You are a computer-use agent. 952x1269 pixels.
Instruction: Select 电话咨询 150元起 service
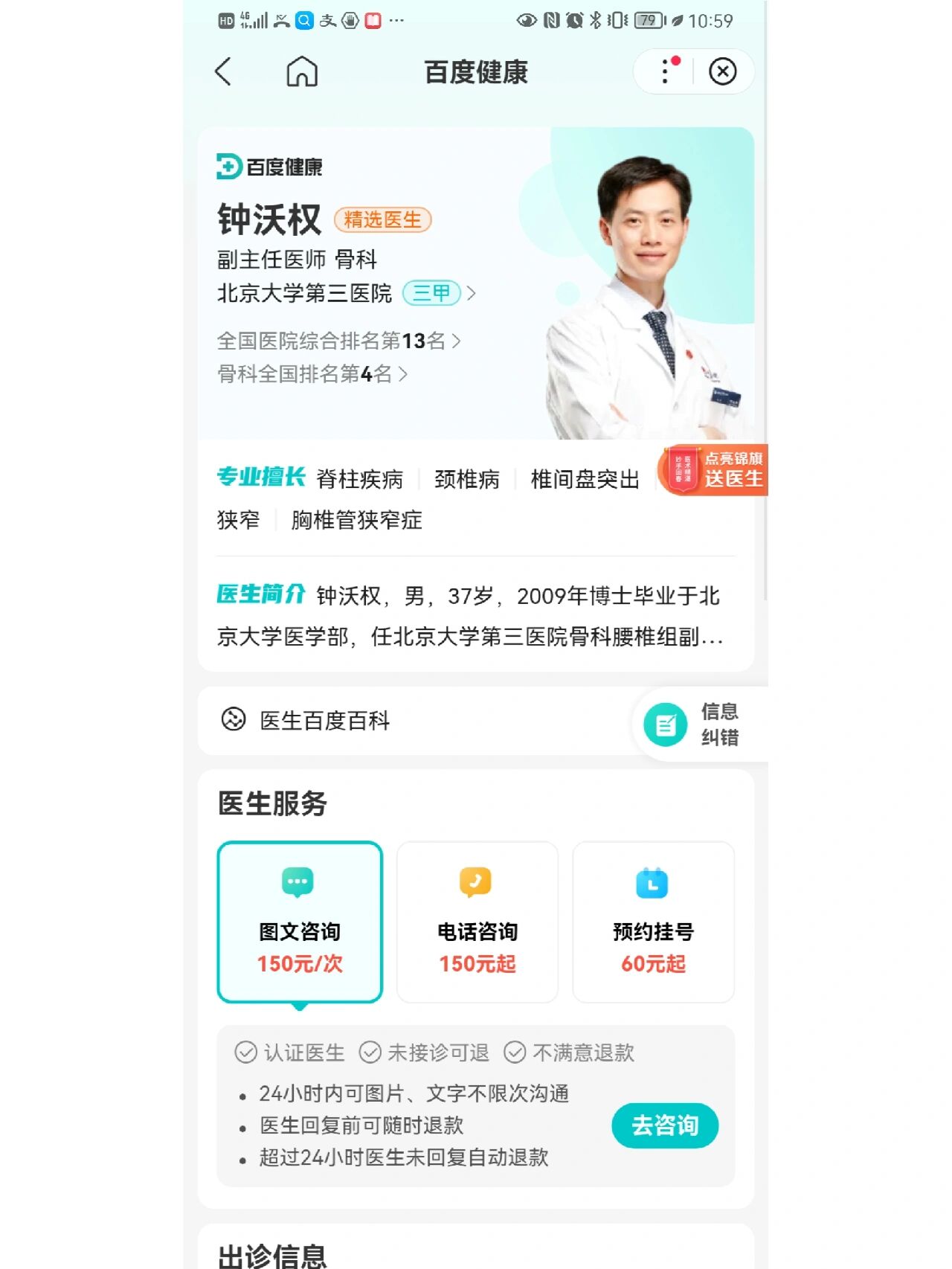[477, 922]
